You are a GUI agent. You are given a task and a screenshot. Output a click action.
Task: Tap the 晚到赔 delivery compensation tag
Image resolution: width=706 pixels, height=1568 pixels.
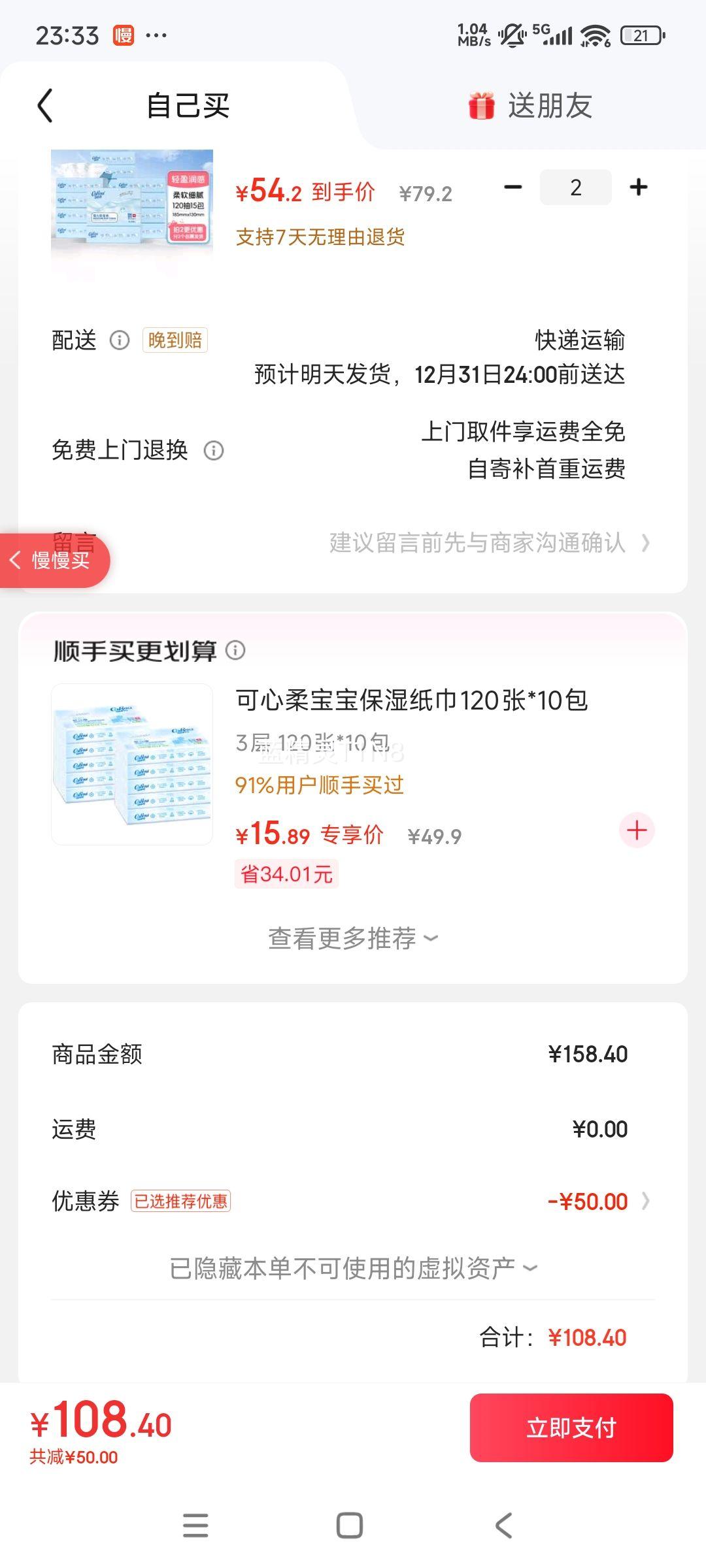(174, 338)
